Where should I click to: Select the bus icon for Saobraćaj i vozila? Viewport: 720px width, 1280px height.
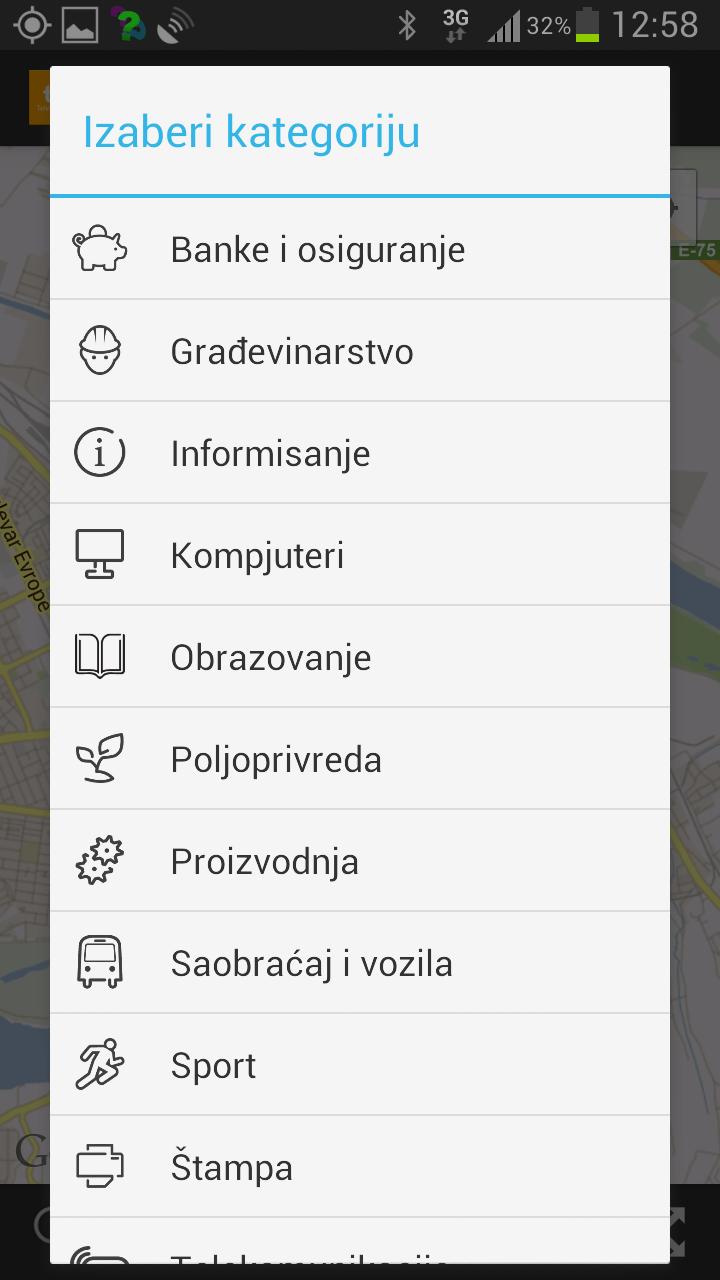pyautogui.click(x=99, y=962)
